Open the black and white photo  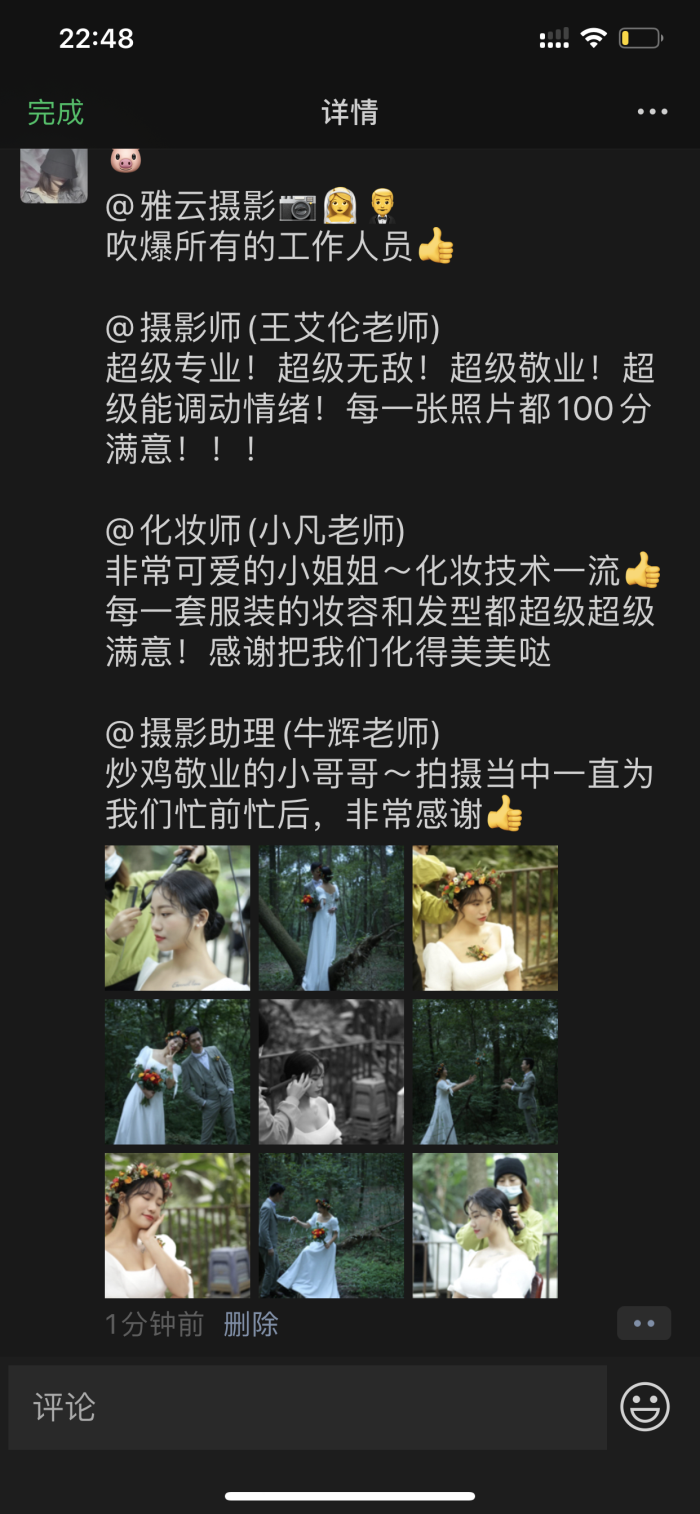(x=331, y=1072)
